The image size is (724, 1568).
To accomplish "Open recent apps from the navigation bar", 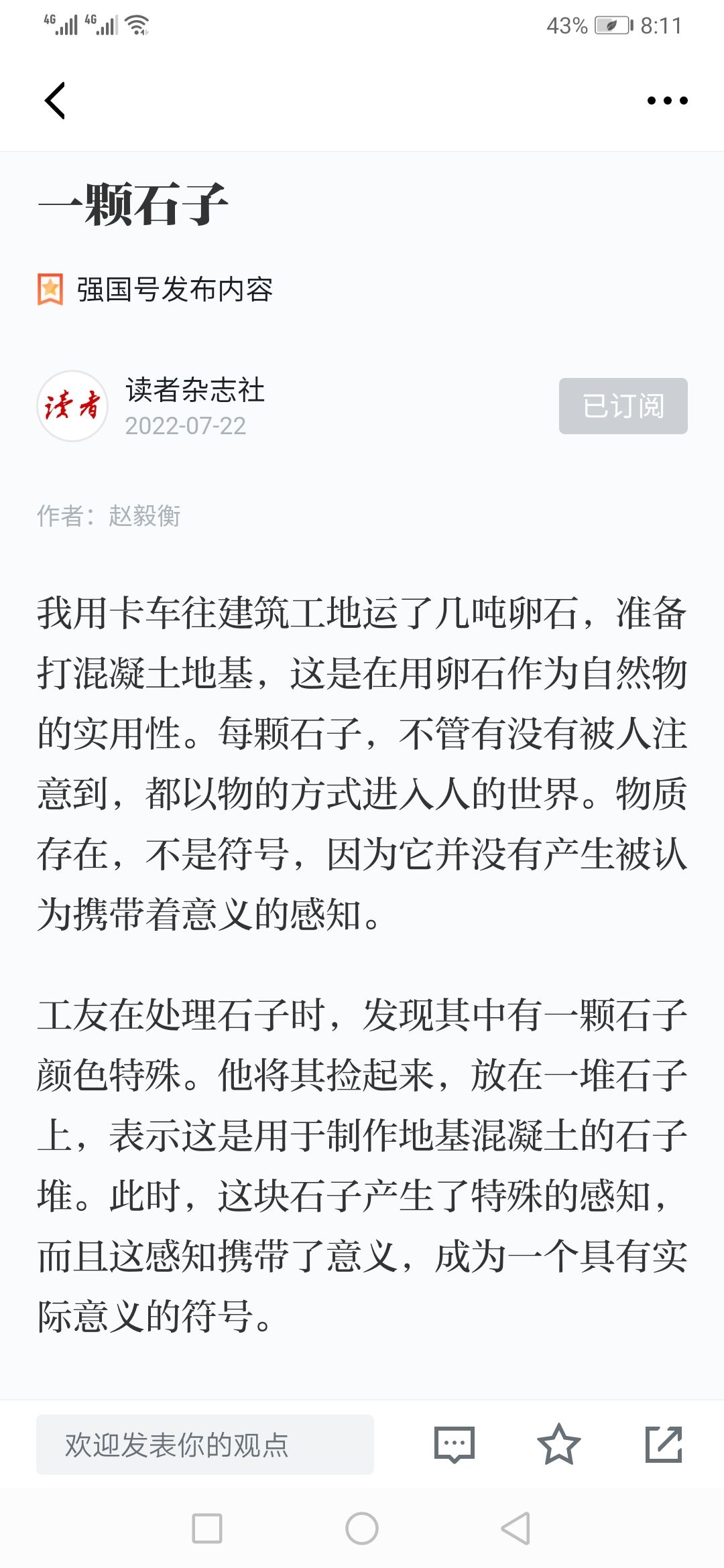I will [x=207, y=1528].
